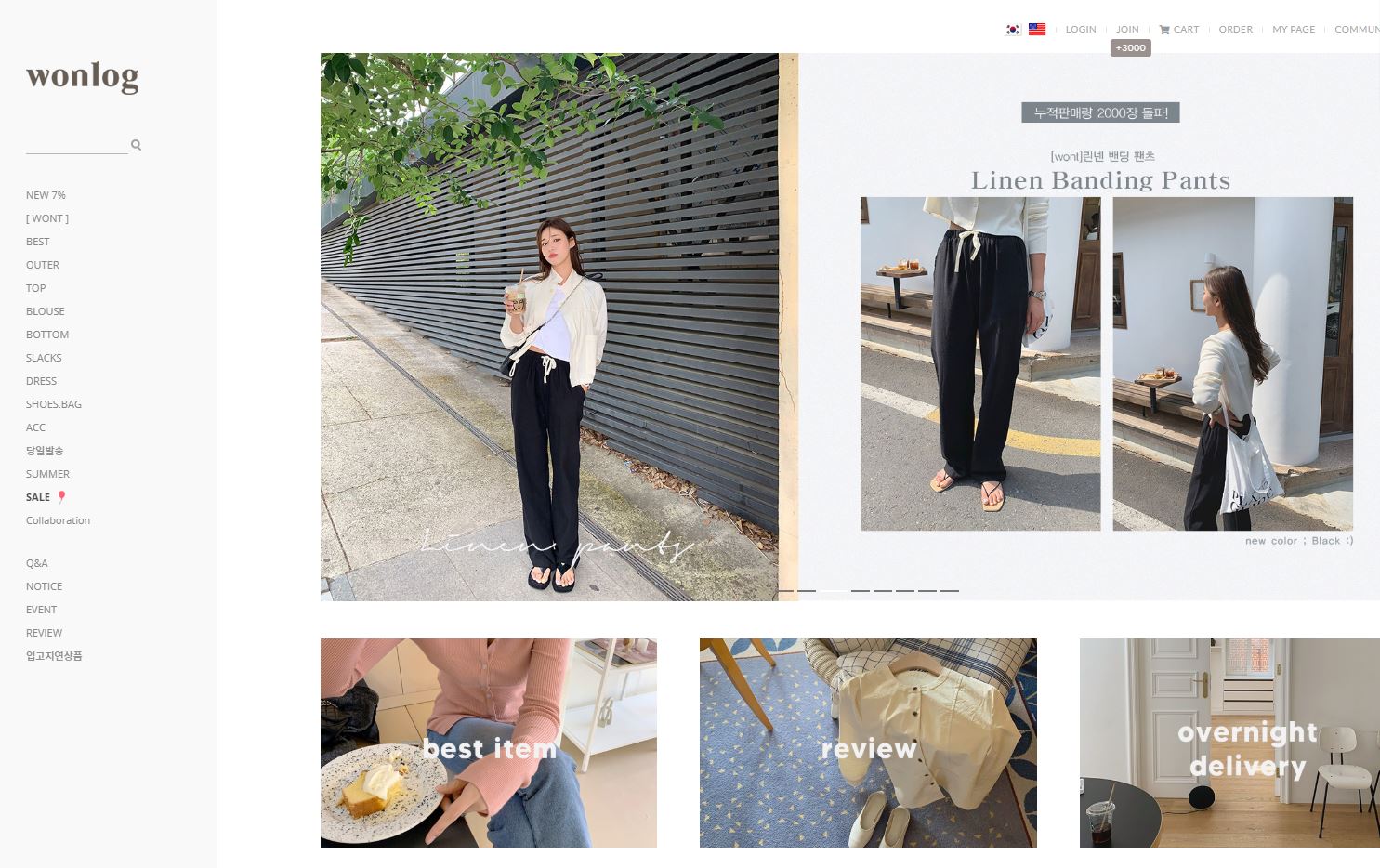View the shopping CART
The height and width of the screenshot is (868, 1380).
pyautogui.click(x=1179, y=30)
